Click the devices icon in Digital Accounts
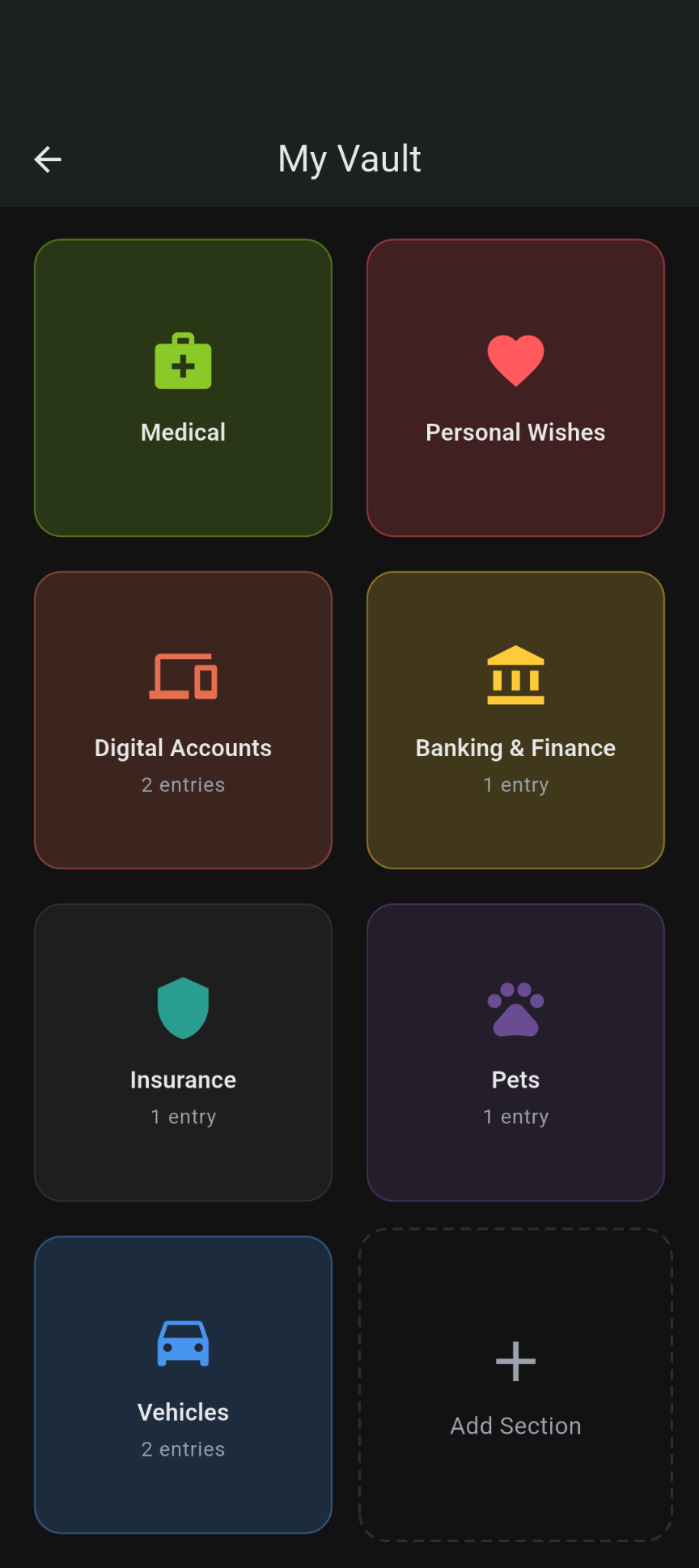 [x=183, y=678]
